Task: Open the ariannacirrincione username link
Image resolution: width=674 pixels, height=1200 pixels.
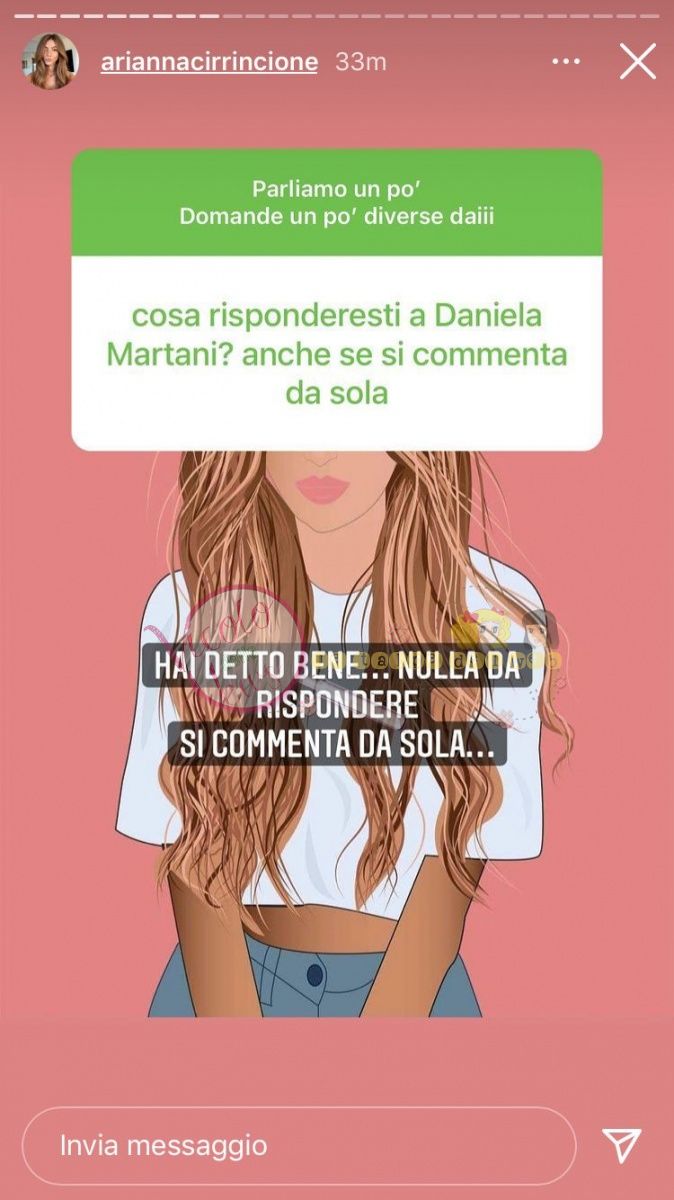Action: [209, 62]
